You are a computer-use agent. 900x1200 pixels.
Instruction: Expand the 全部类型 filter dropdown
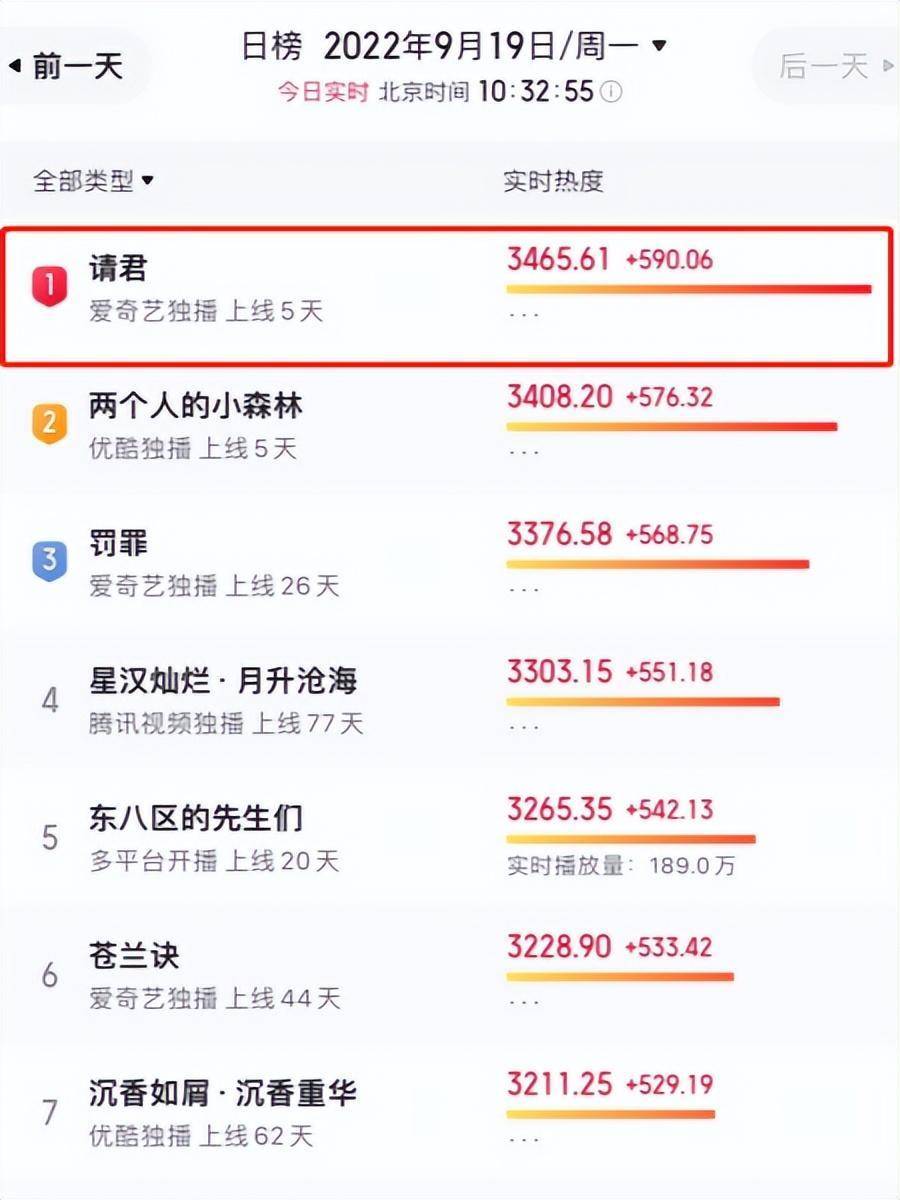pos(93,181)
